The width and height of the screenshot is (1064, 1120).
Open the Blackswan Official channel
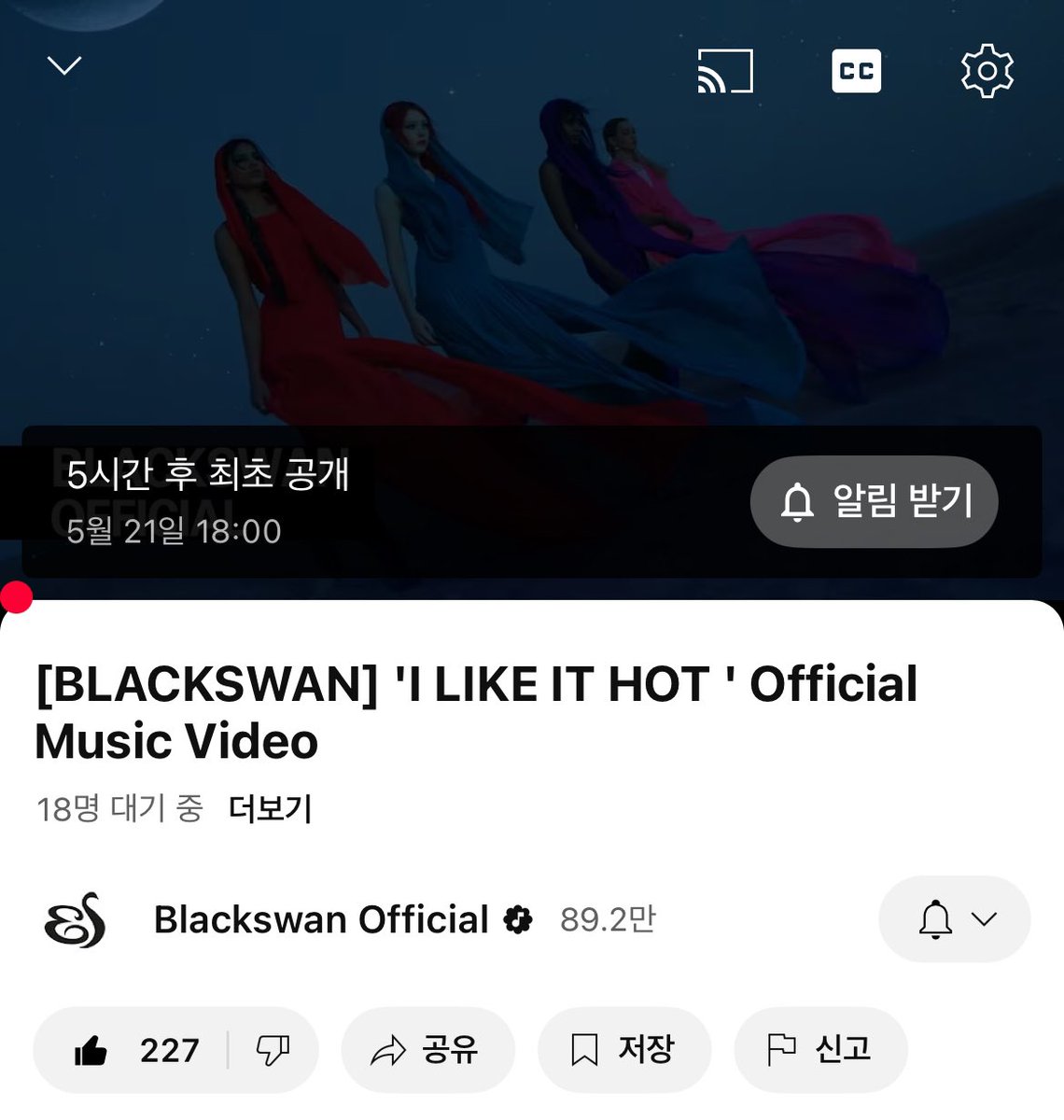tap(320, 919)
